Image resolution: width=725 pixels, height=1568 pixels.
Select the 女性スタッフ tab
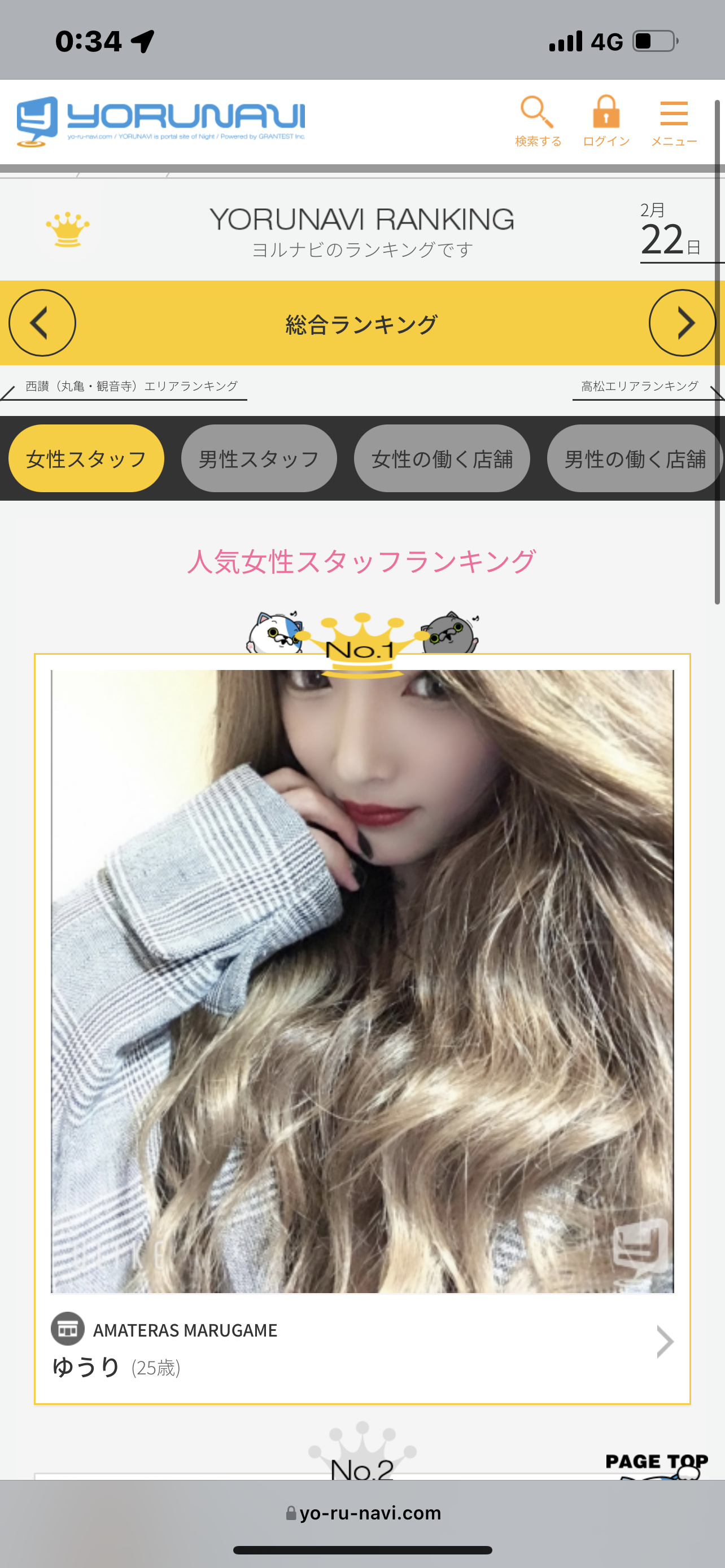click(86, 458)
